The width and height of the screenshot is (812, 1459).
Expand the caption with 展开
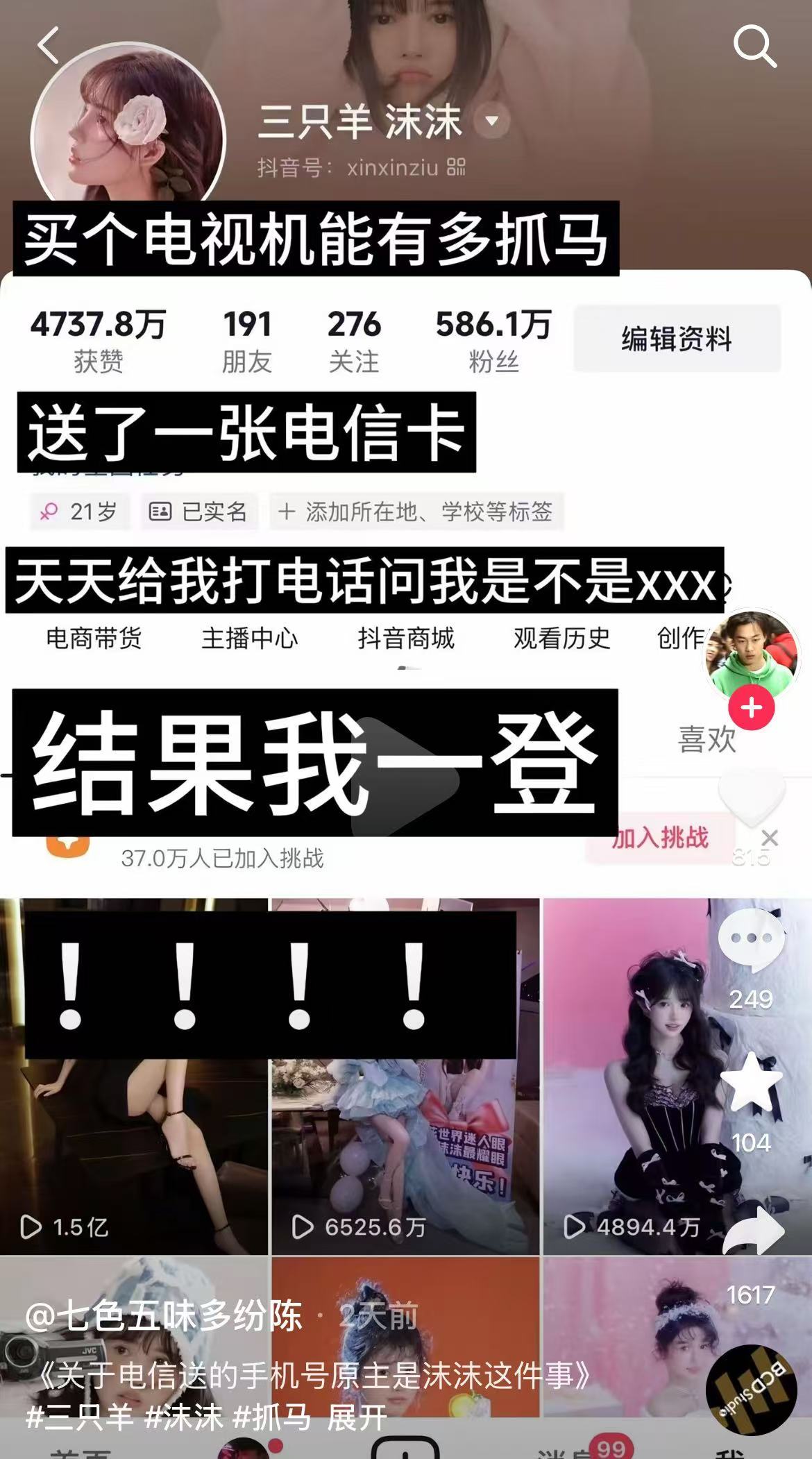point(356,1417)
